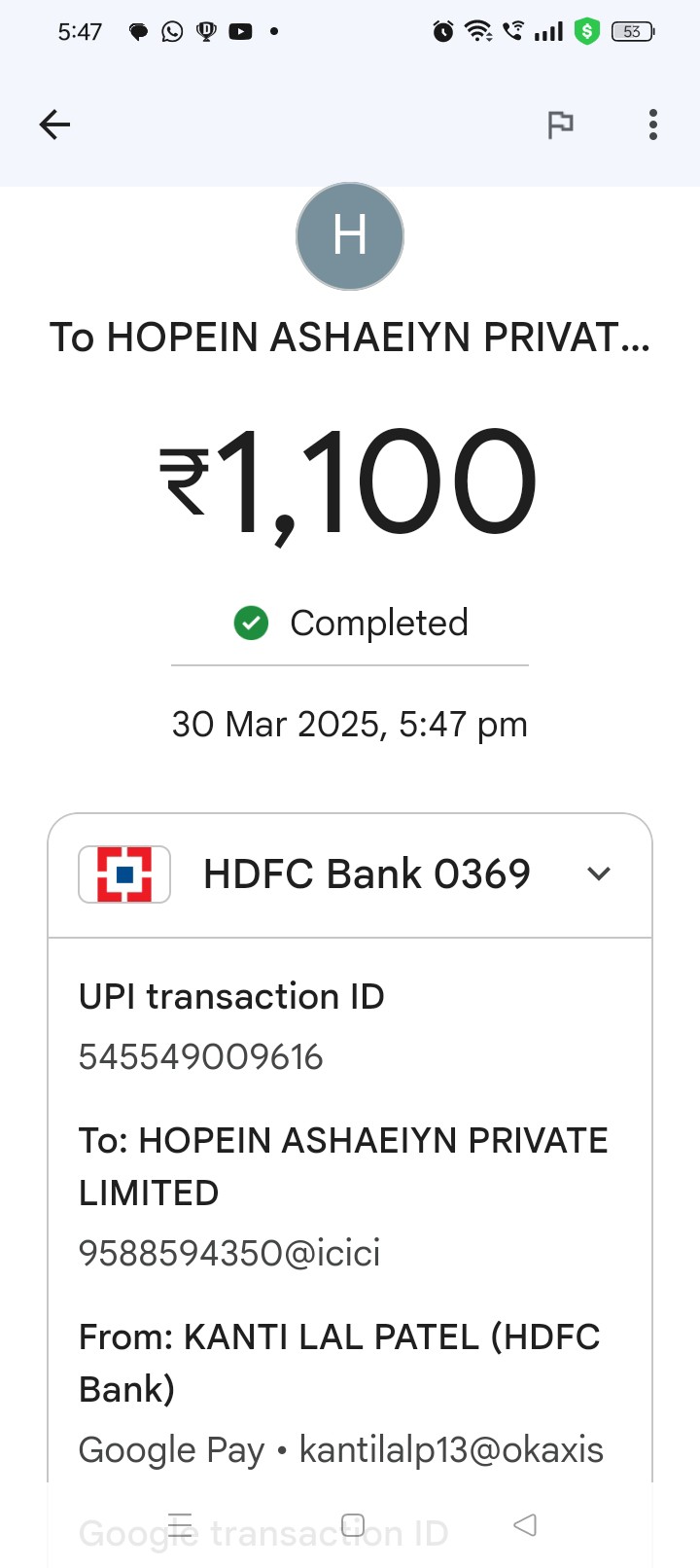This screenshot has height=1568, width=700.
Task: Open recent apps from navigation bar
Action: (180, 1524)
